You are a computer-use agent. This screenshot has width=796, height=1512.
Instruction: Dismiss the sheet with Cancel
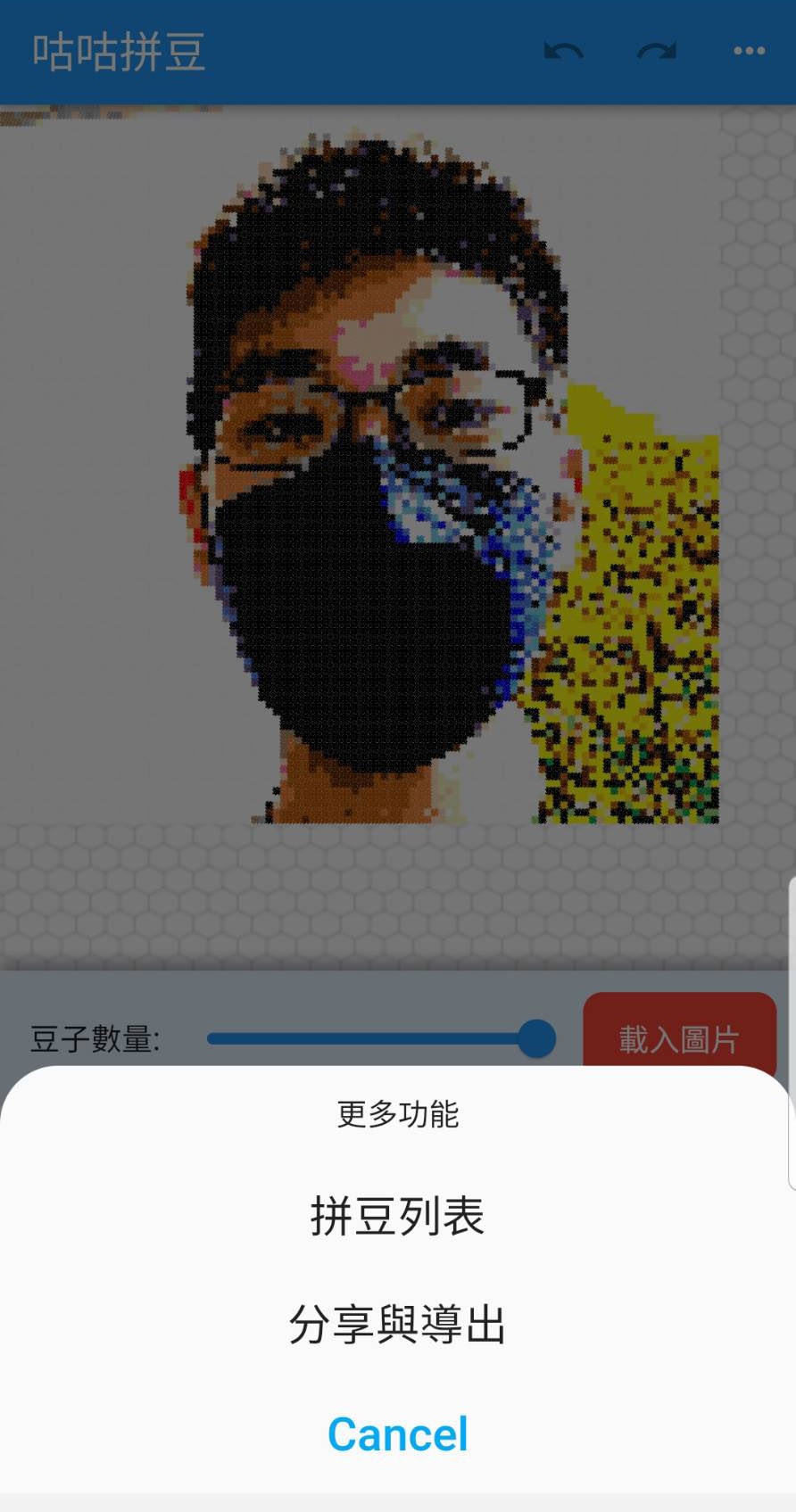click(x=397, y=1434)
